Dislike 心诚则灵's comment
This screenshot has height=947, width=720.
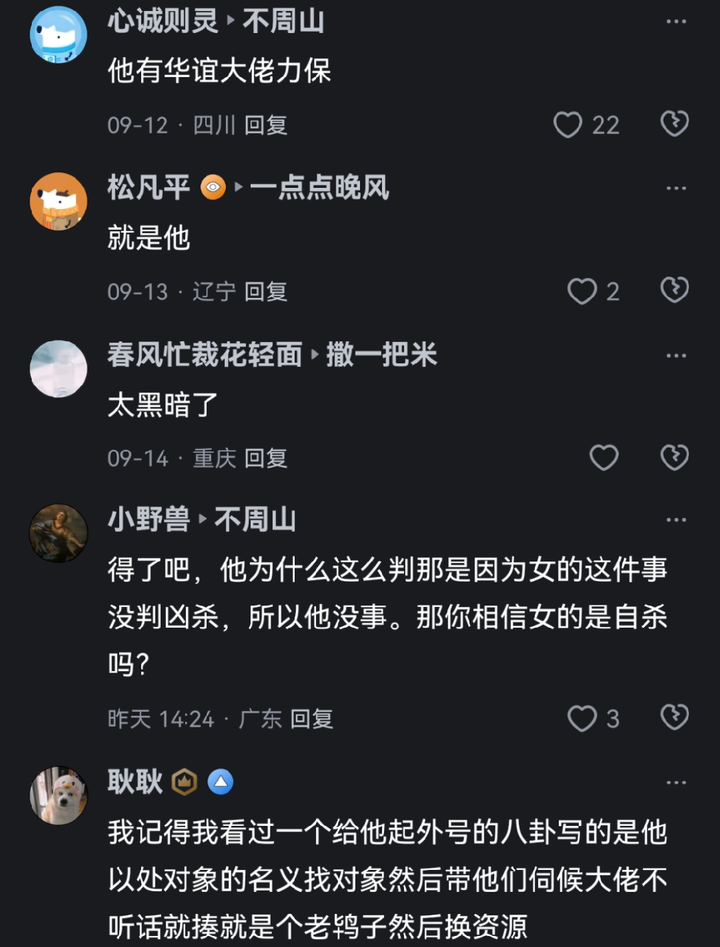tap(675, 124)
